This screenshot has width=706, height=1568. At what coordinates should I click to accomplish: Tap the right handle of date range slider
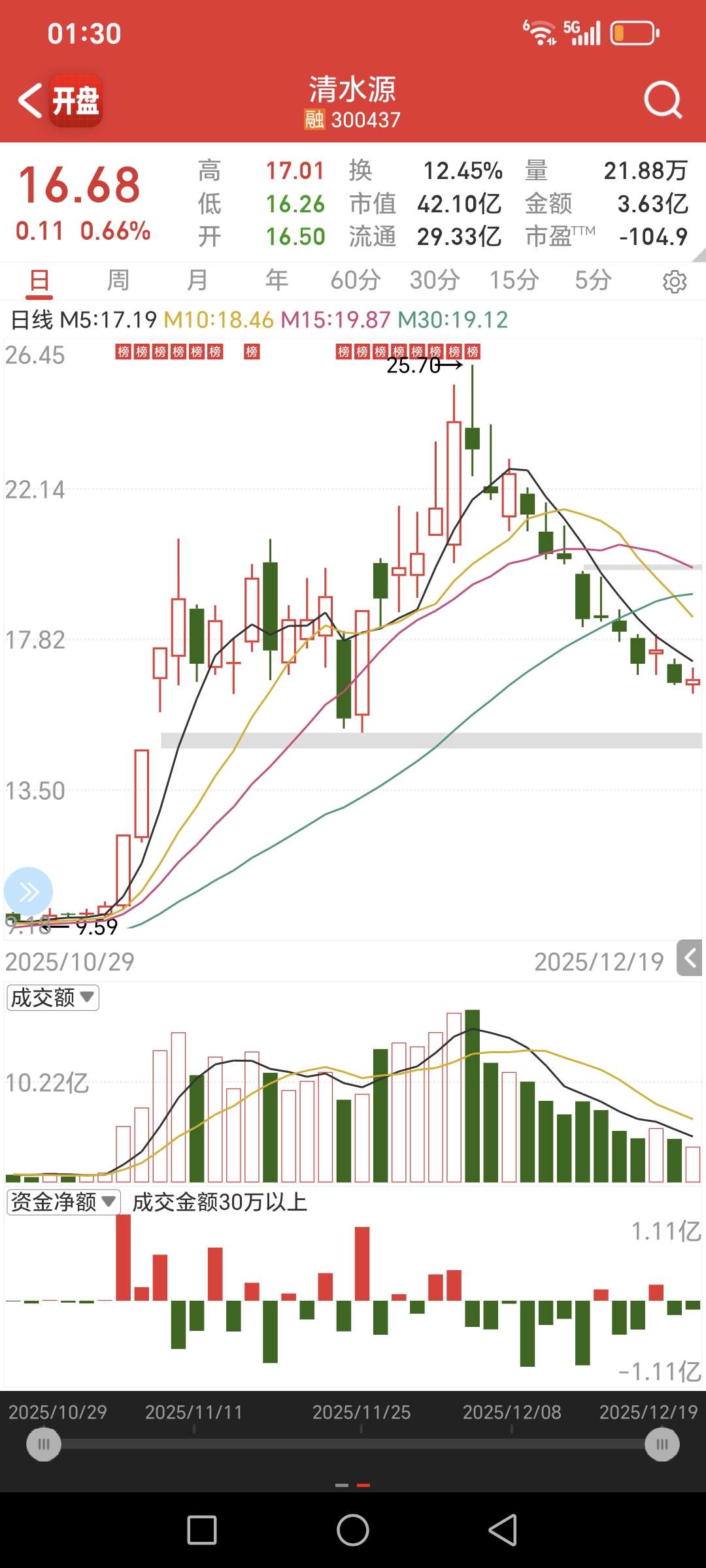[662, 1444]
